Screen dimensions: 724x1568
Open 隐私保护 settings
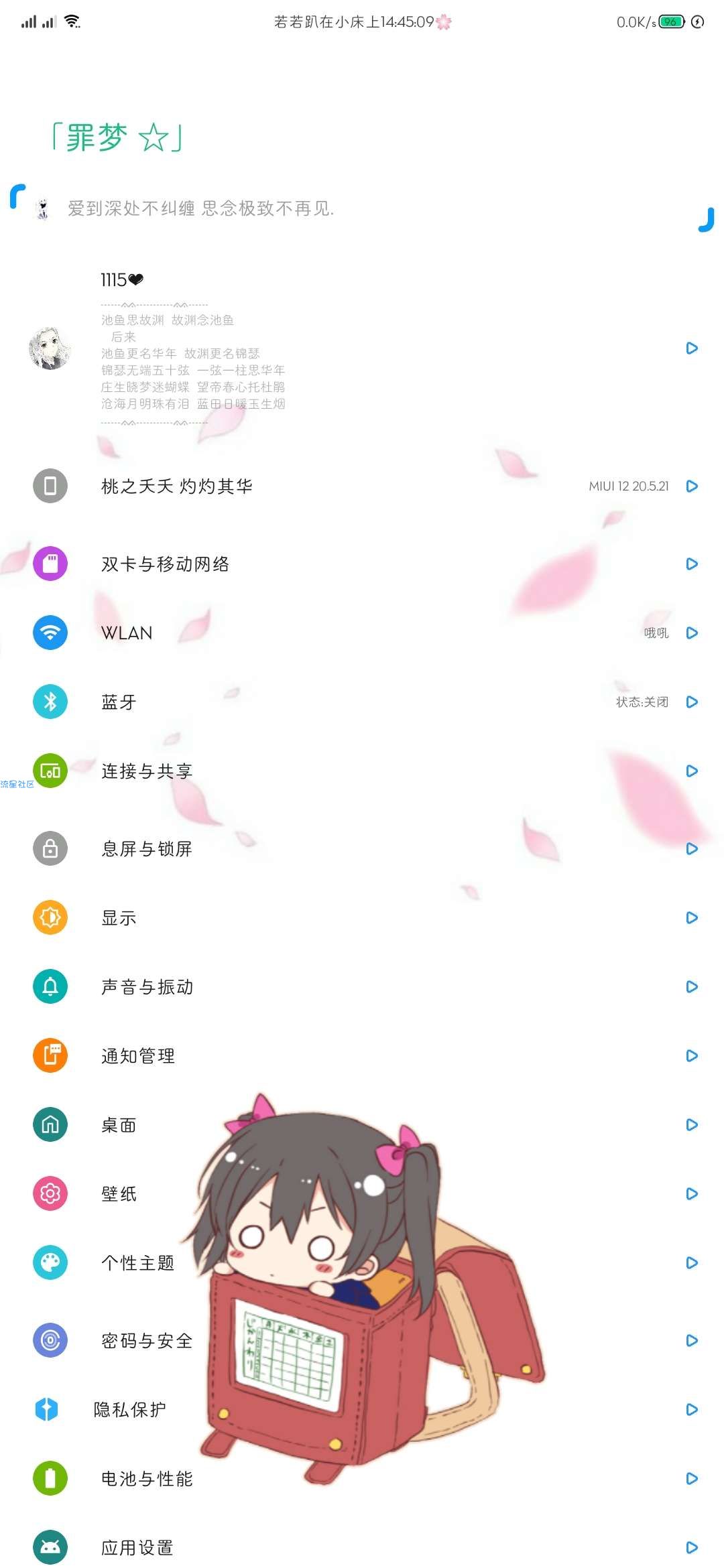362,1409
